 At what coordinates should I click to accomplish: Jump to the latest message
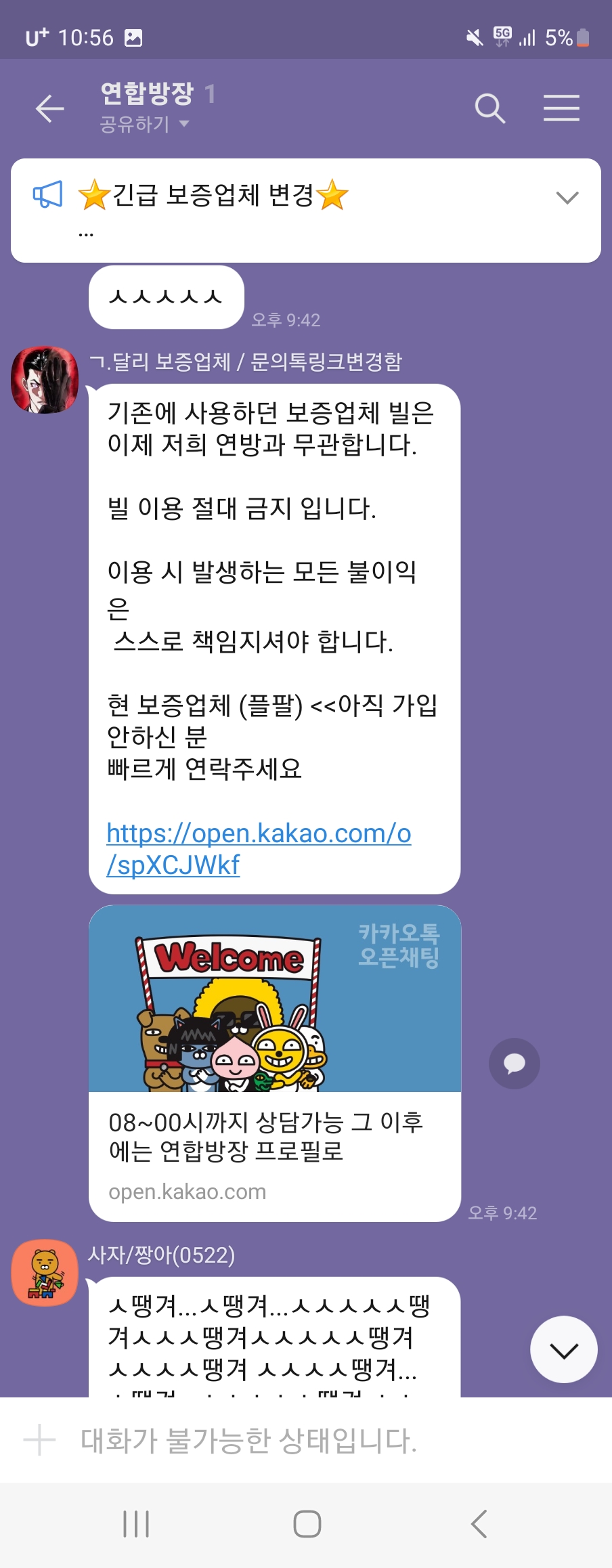click(563, 1349)
